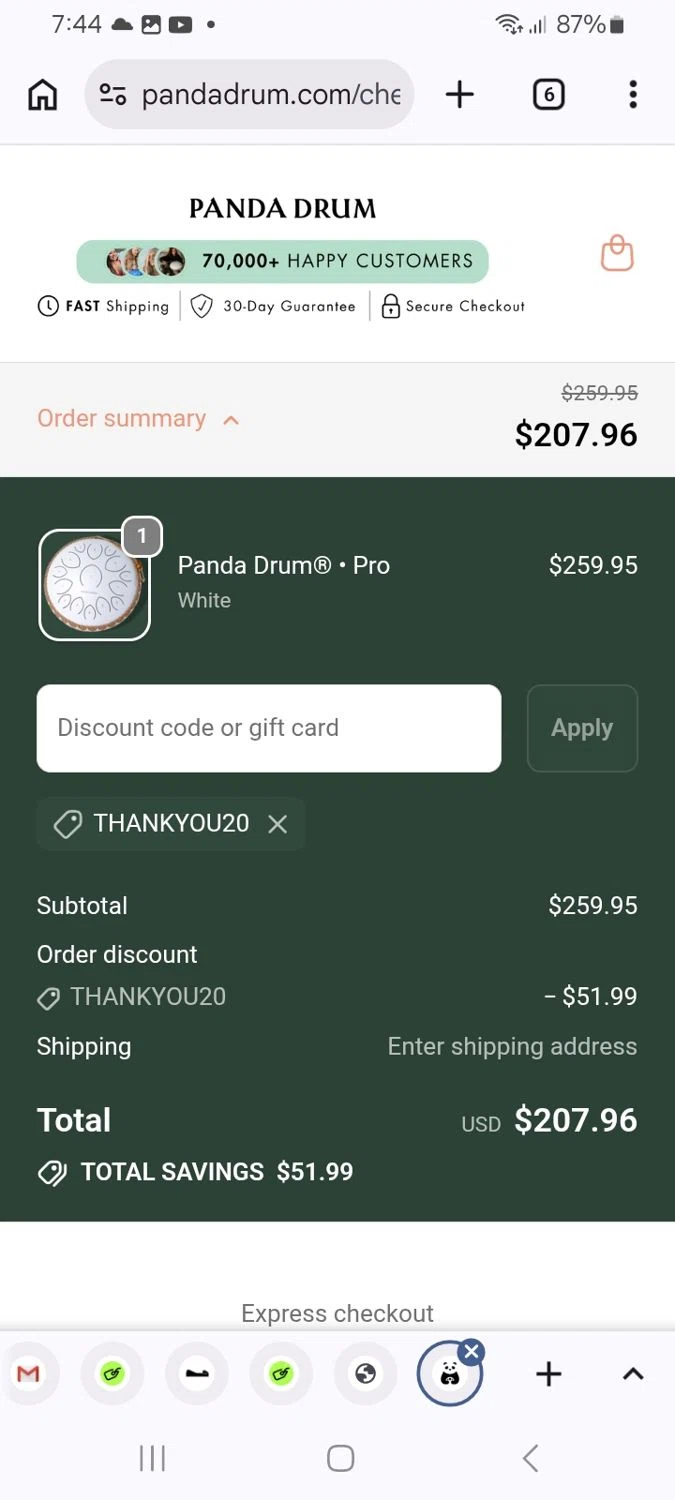
Task: Enter a discount code or gift card
Action: tap(268, 728)
